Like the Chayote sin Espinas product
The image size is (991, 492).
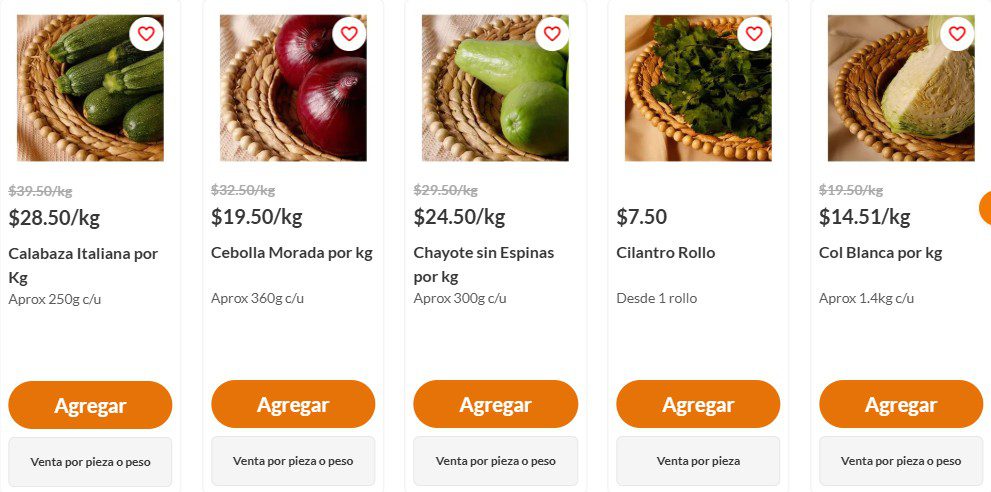click(552, 34)
